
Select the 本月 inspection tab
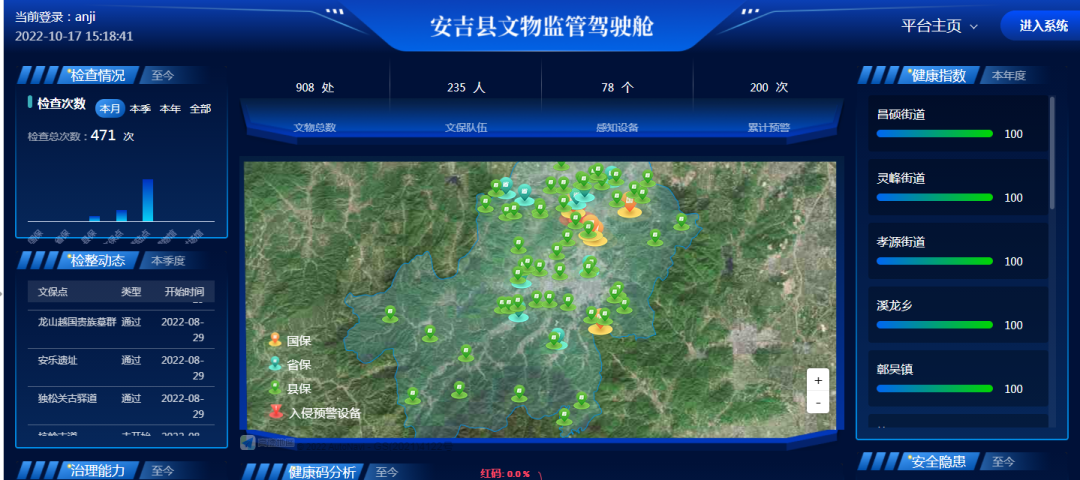pos(110,108)
